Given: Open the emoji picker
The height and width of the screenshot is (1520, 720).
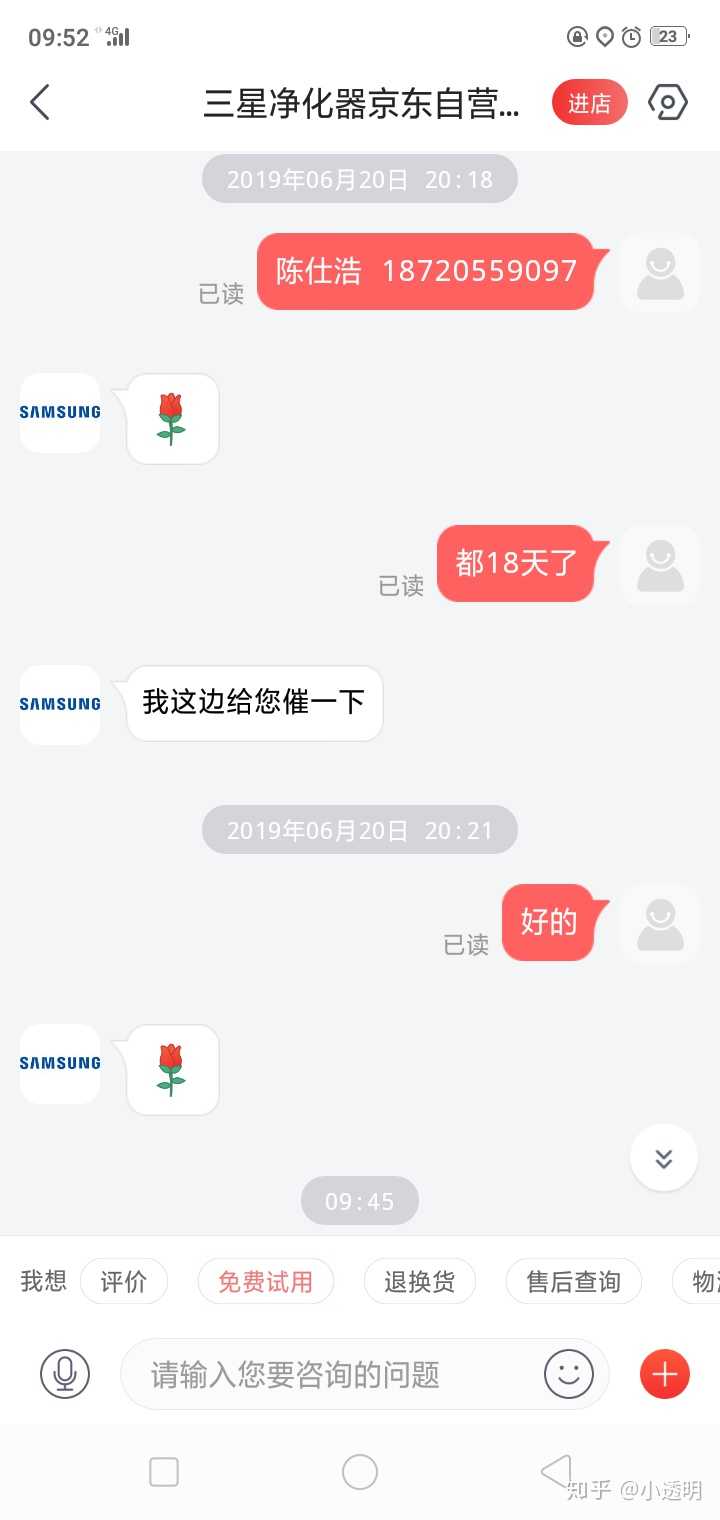Looking at the screenshot, I should pyautogui.click(x=568, y=1374).
